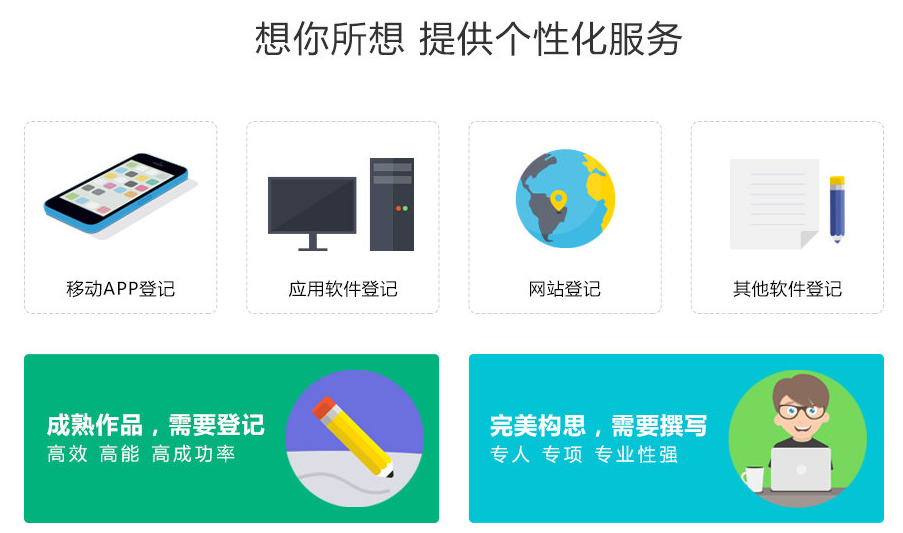Select the 应用软件登记 service card
Screen dimensions: 903x533
click(x=342, y=217)
